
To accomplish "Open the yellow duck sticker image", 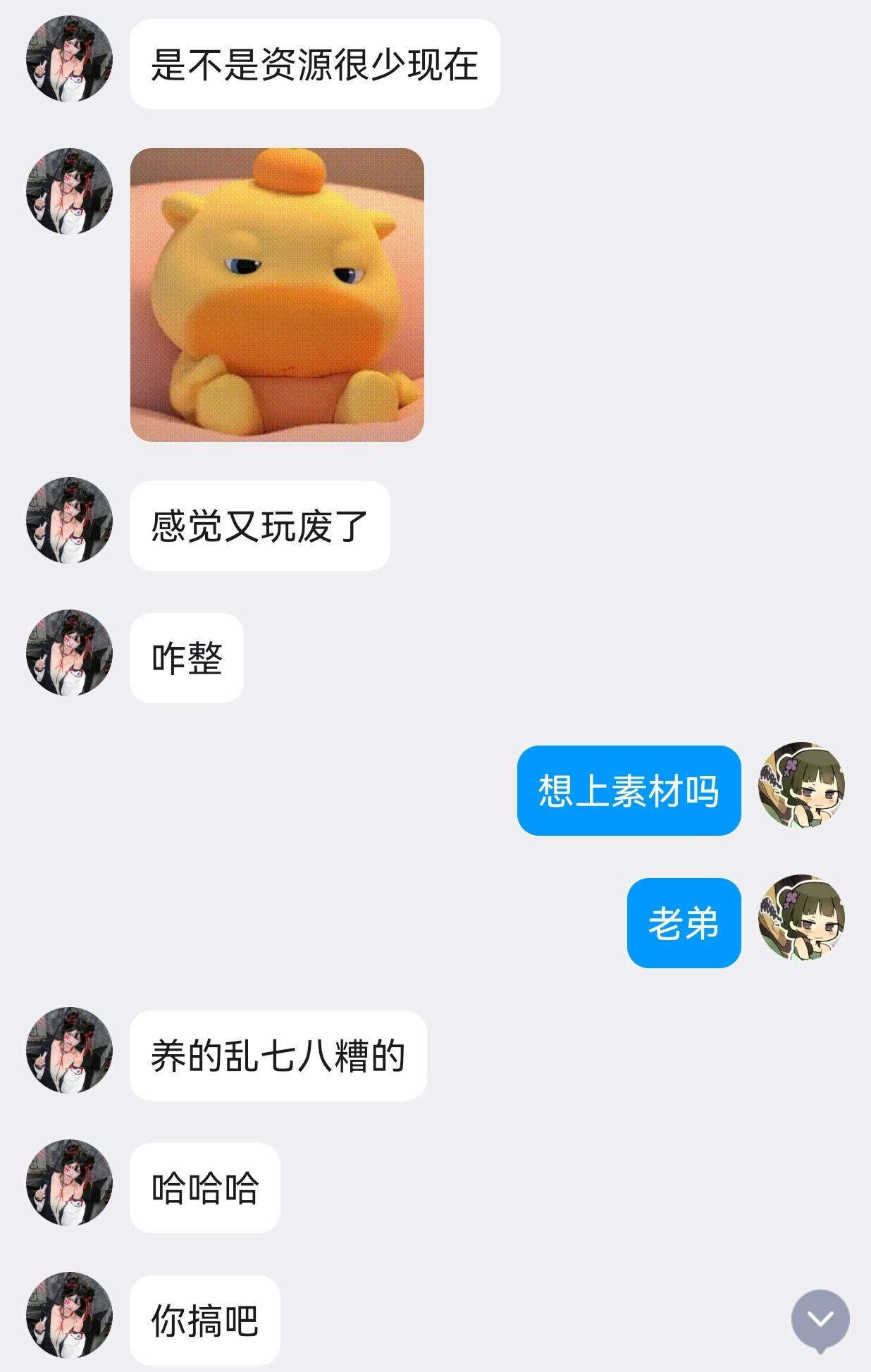I will (x=278, y=296).
